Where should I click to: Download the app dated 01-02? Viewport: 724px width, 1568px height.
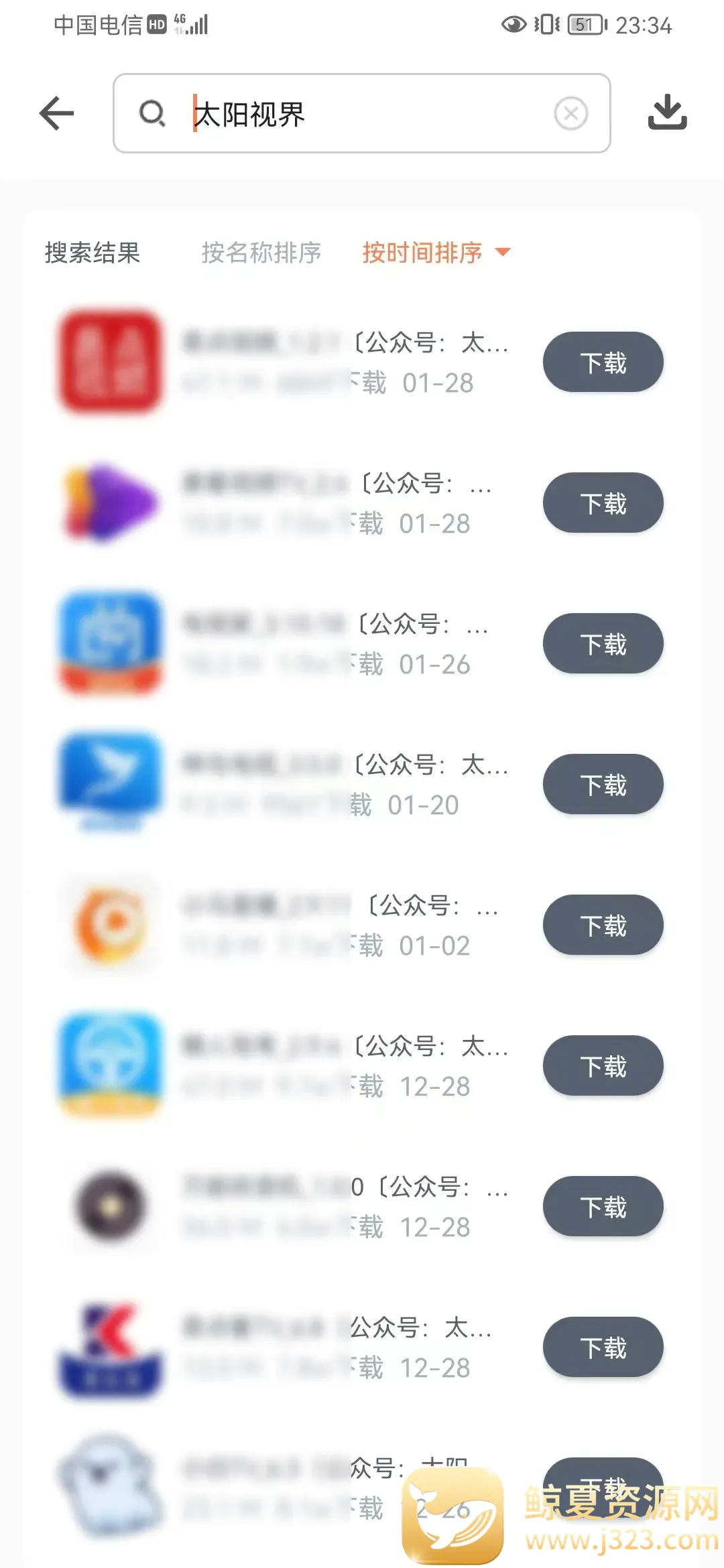click(603, 925)
